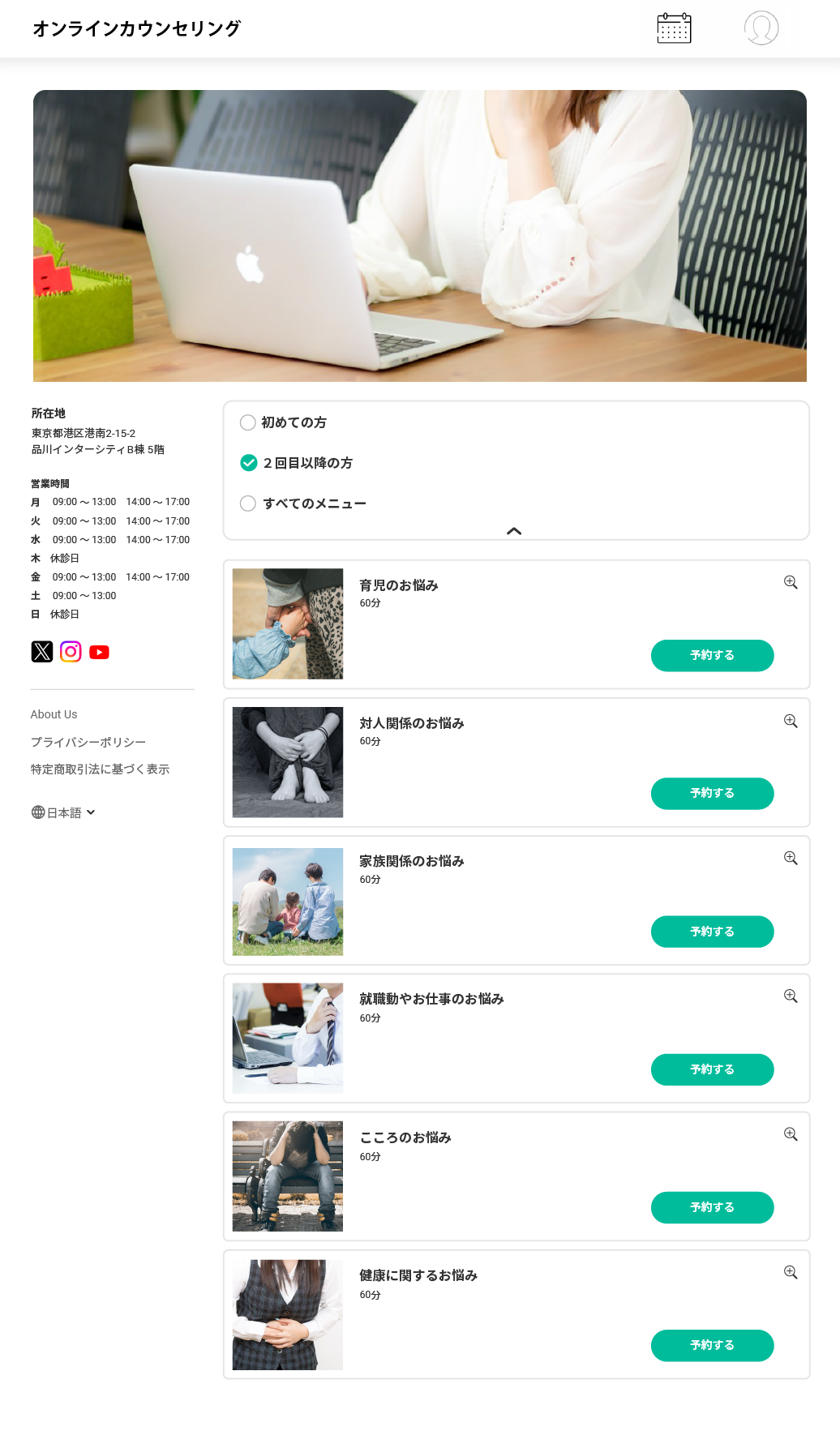Book the 就職動やお仕事のお悩み session
Viewport: 840px width, 1431px height.
pos(712,1069)
